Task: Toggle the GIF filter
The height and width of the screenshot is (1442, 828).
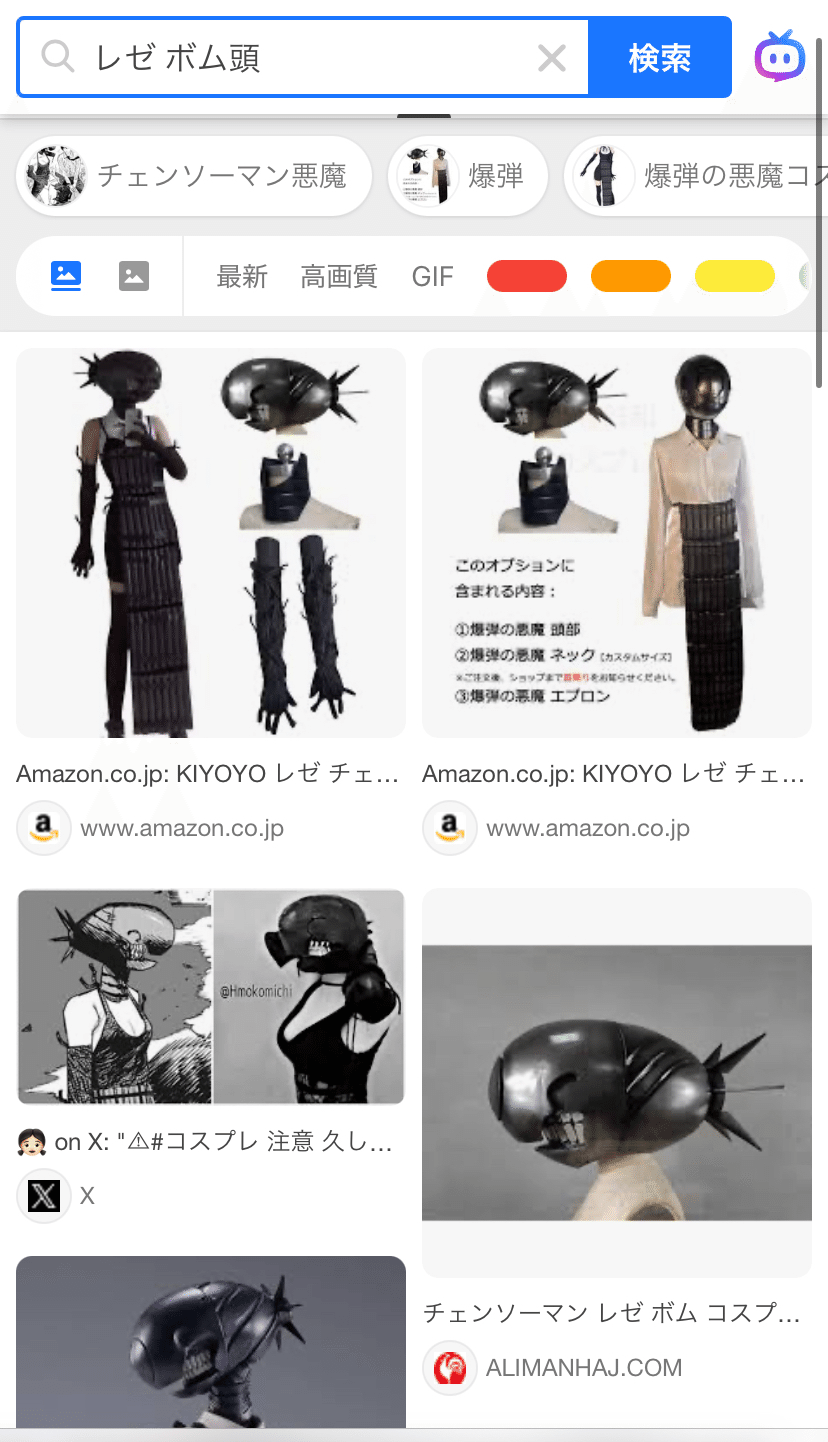Action: point(432,276)
